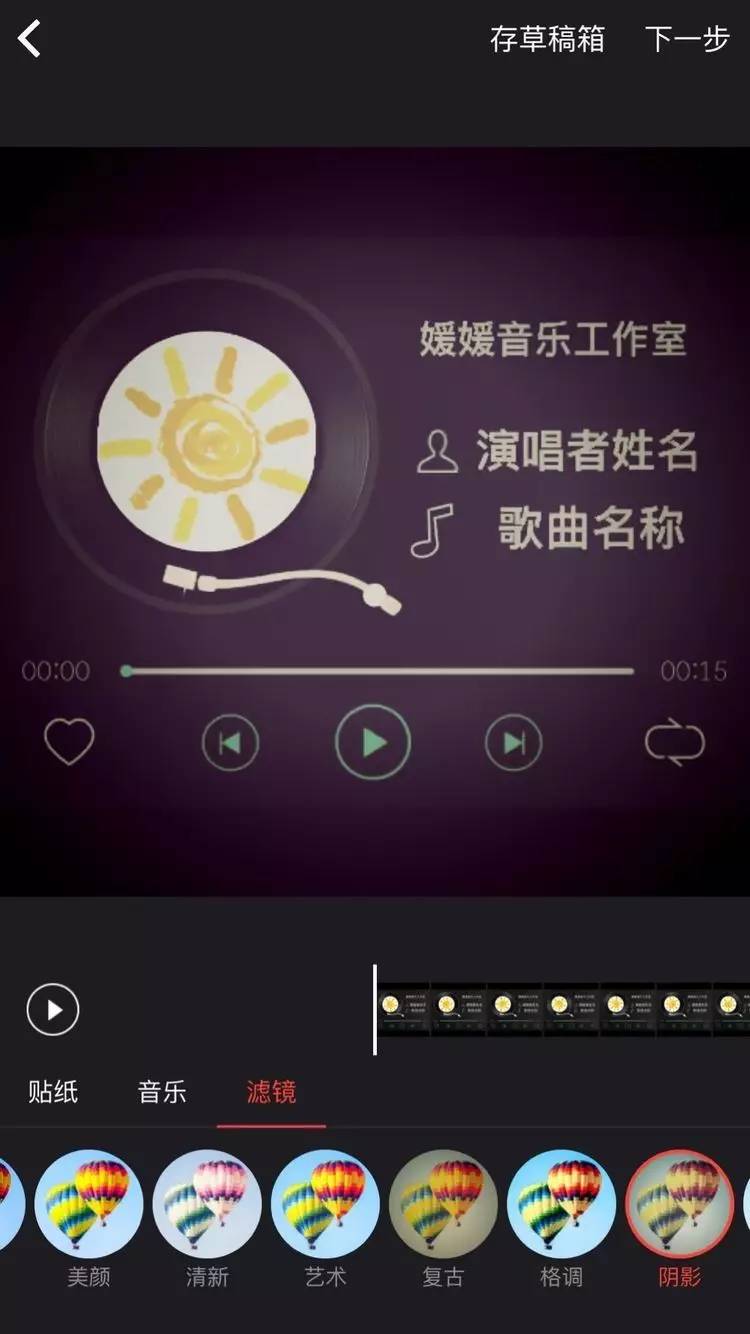Select the previous track skip icon
750x1334 pixels.
[x=230, y=744]
